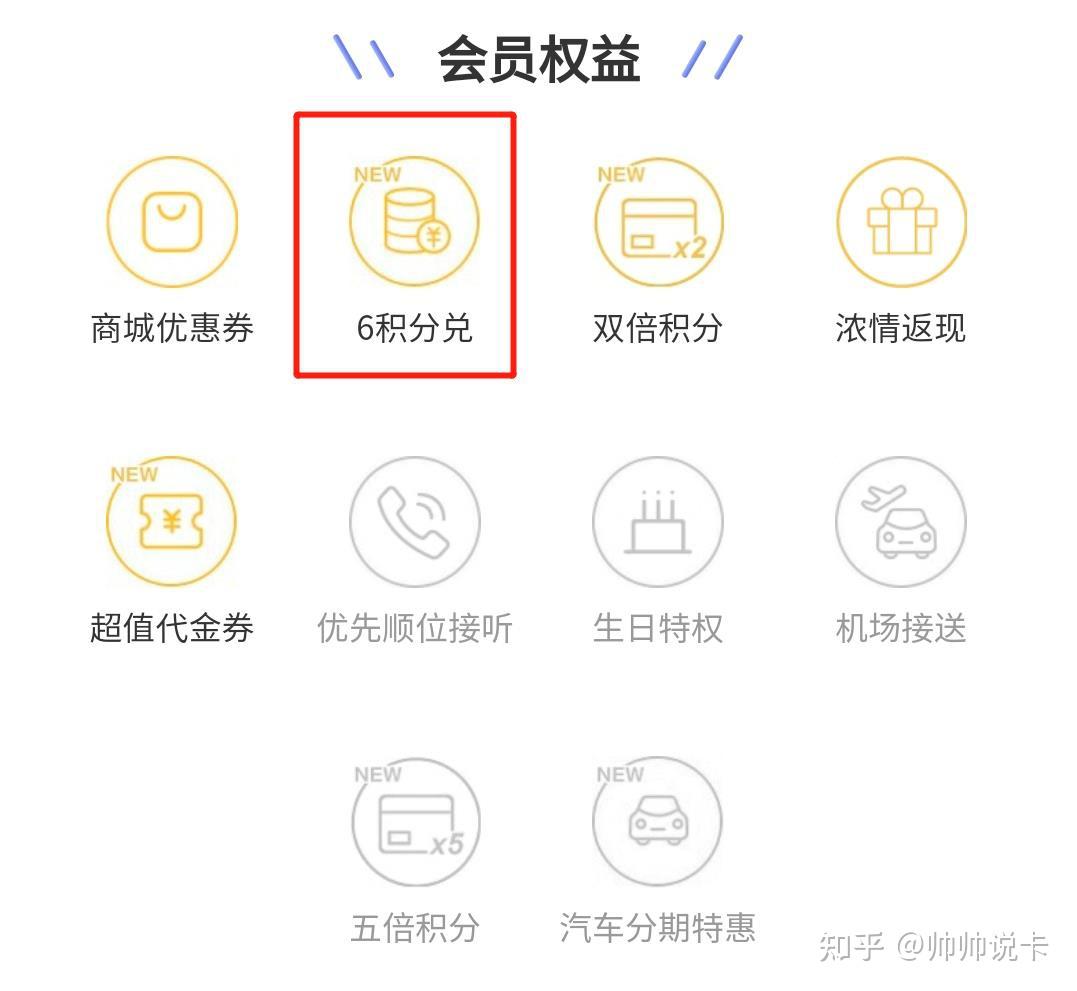Select the 双倍积分 benefit
The image size is (1077, 991).
point(657,222)
